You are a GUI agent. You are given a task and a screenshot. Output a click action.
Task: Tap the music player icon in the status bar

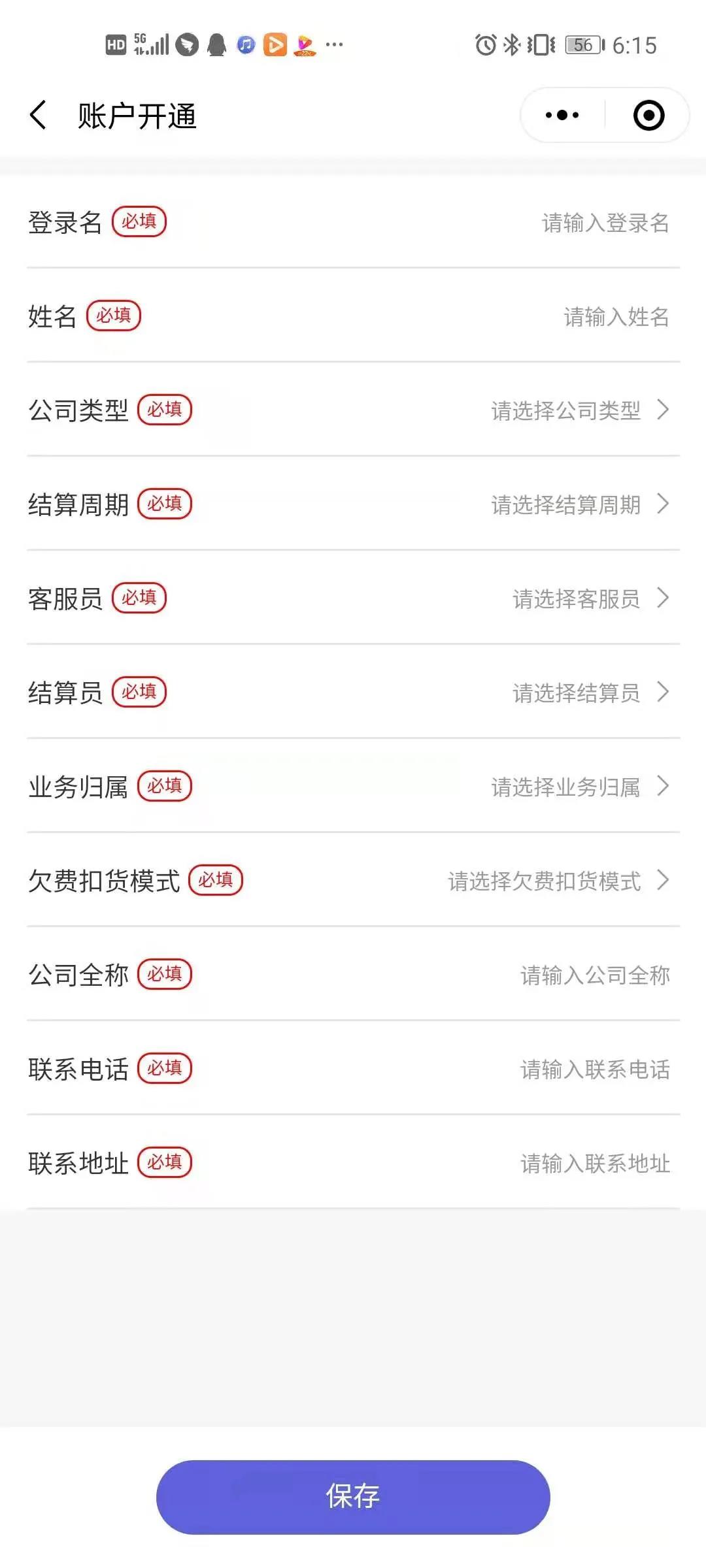(x=245, y=44)
